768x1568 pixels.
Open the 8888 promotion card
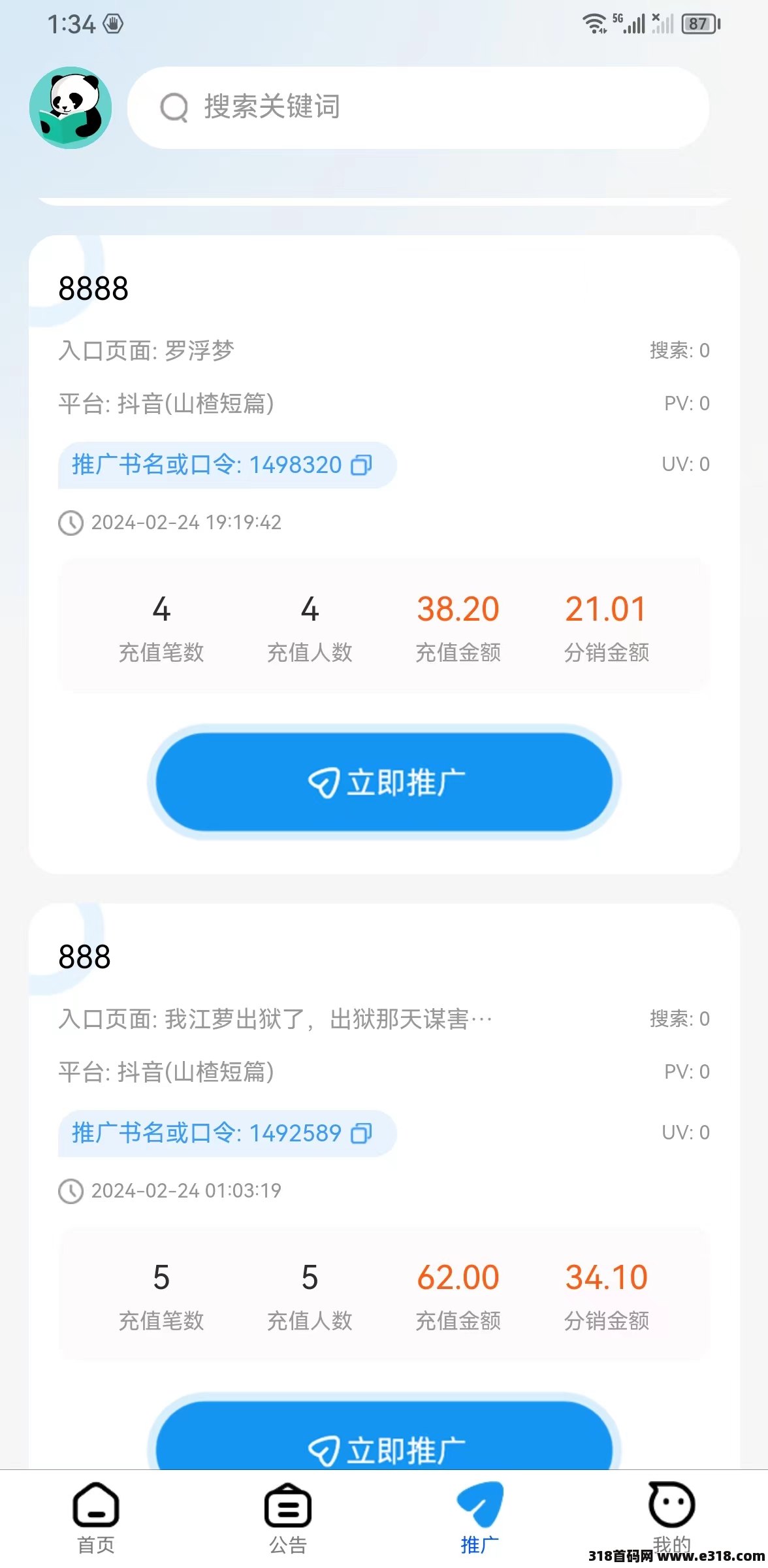click(x=384, y=555)
